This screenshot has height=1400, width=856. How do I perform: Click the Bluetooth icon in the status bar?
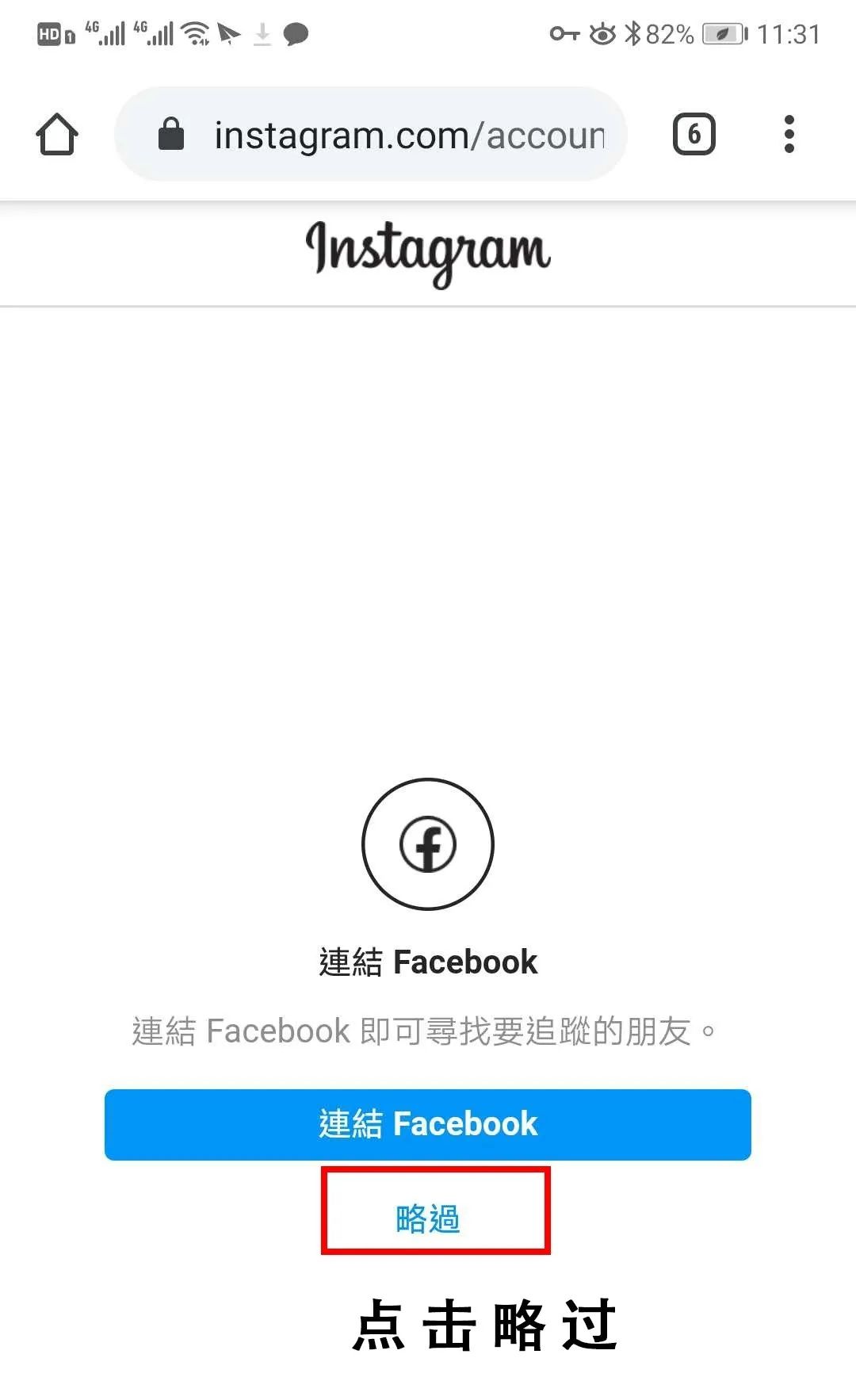[x=634, y=33]
